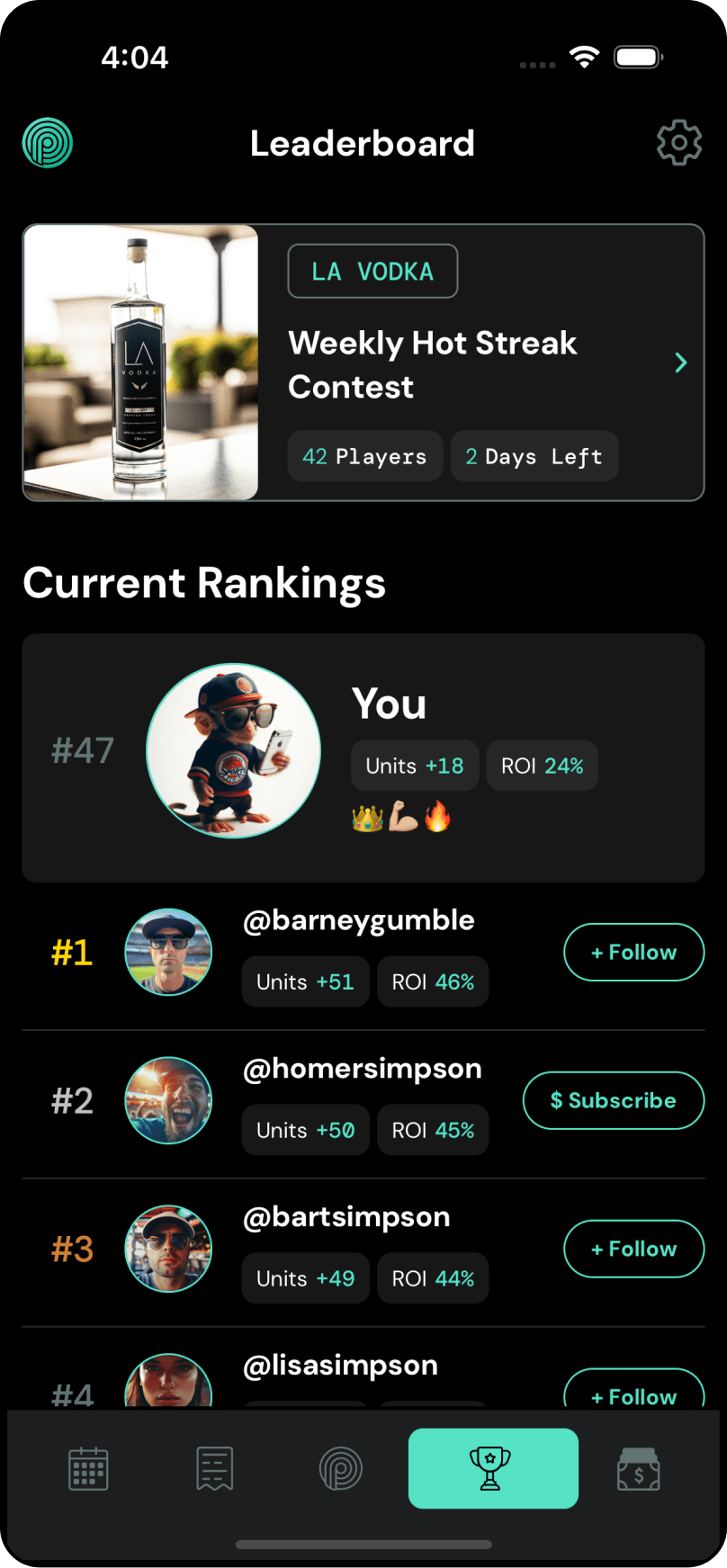727x1568 pixels.
Task: Select the calendar icon in bottom navigation
Action: pyautogui.click(x=87, y=1468)
